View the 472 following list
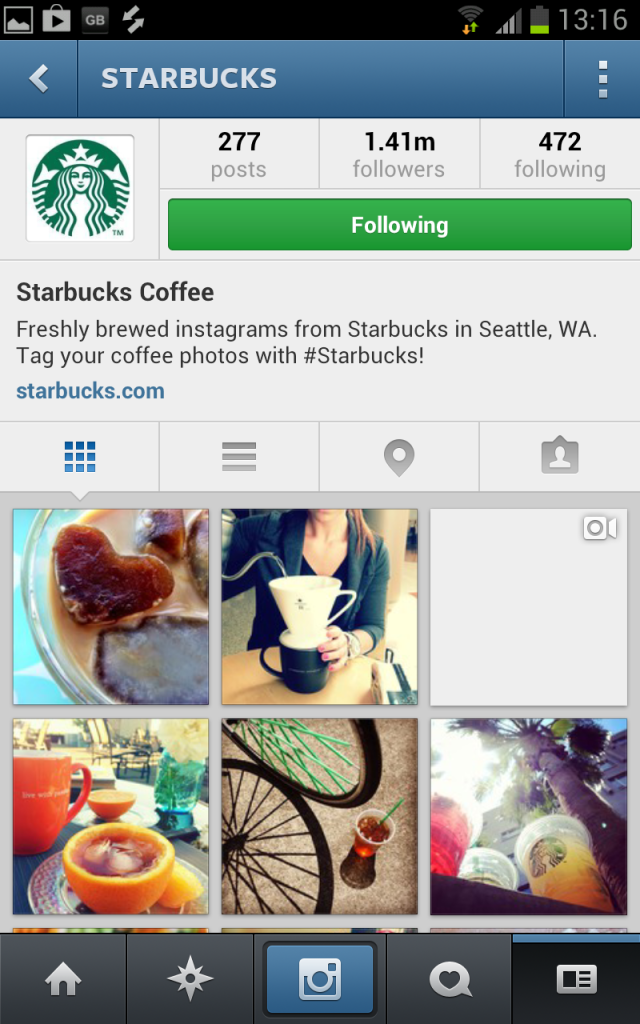Screen dimensions: 640x1024 click(560, 154)
